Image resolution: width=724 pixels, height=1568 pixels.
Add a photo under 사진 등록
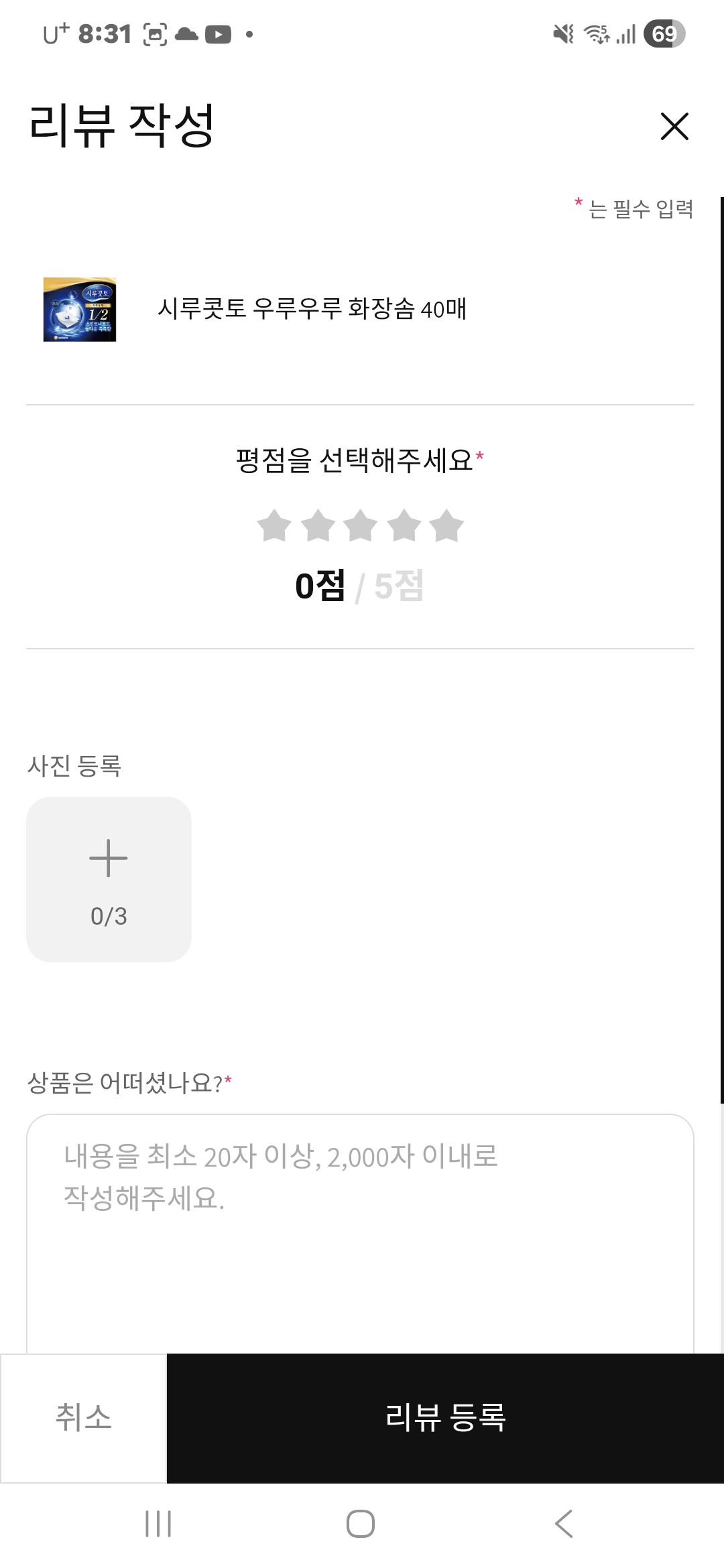(109, 878)
